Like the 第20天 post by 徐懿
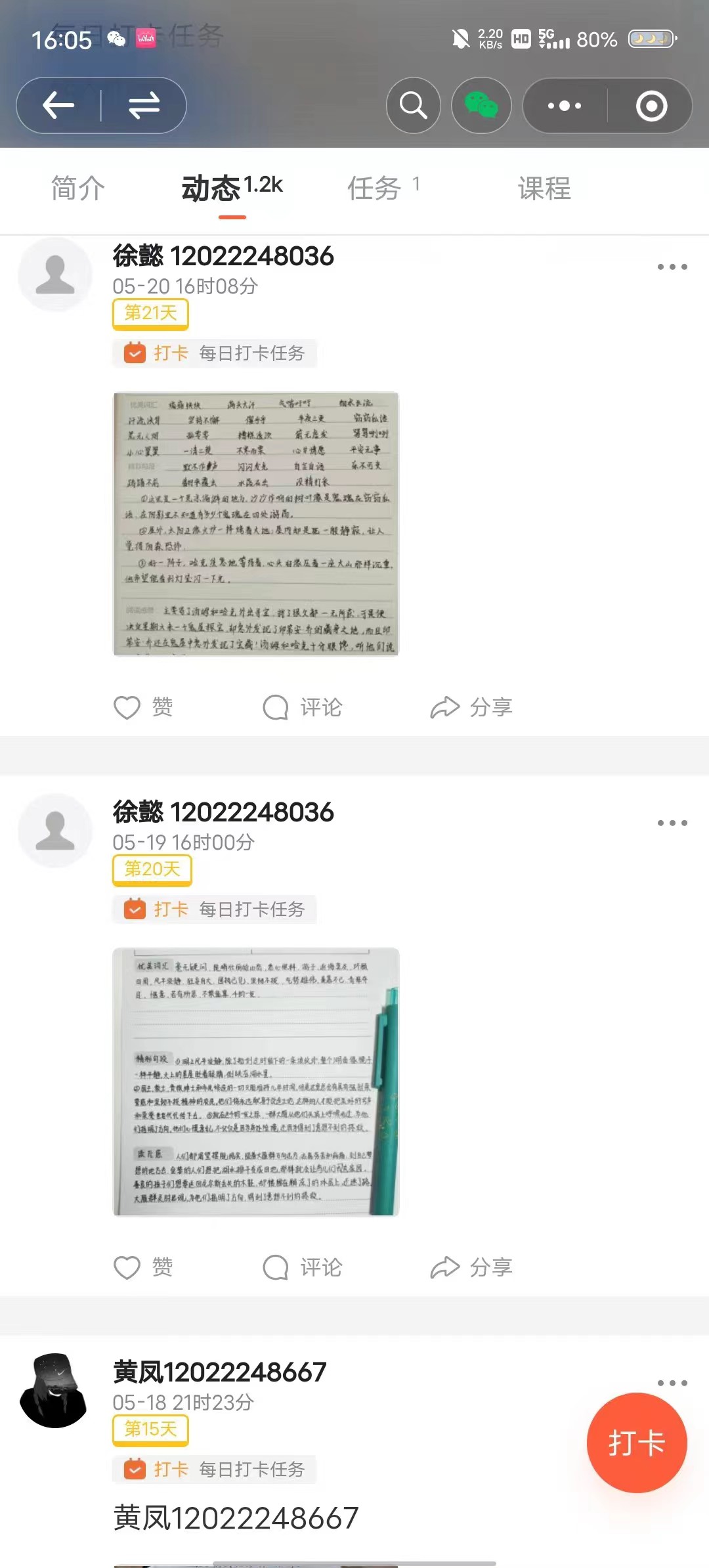The height and width of the screenshot is (1568, 709). pyautogui.click(x=143, y=1267)
